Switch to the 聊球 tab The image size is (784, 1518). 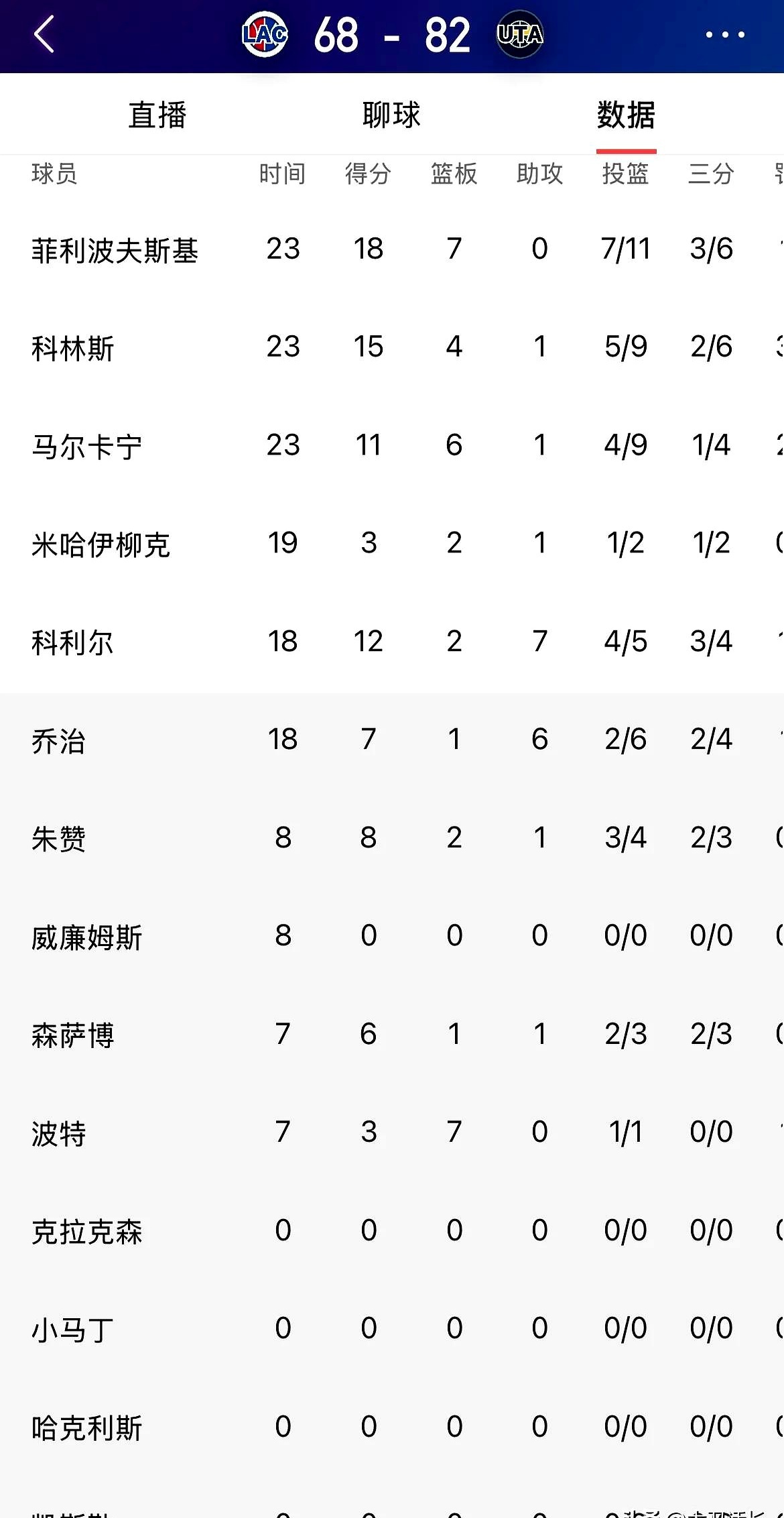point(391,115)
